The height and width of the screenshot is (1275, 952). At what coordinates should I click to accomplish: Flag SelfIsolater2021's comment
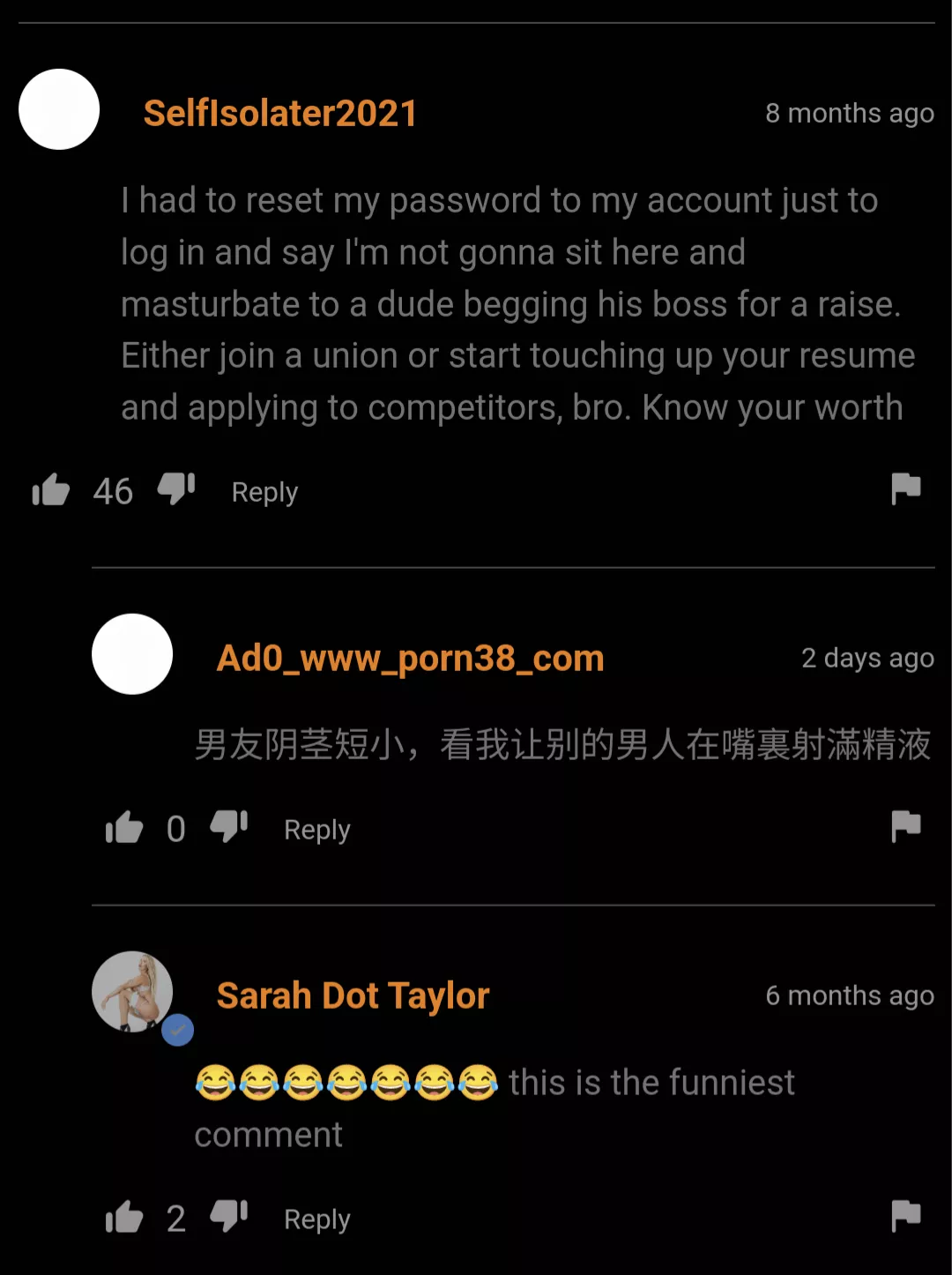pyautogui.click(x=905, y=488)
